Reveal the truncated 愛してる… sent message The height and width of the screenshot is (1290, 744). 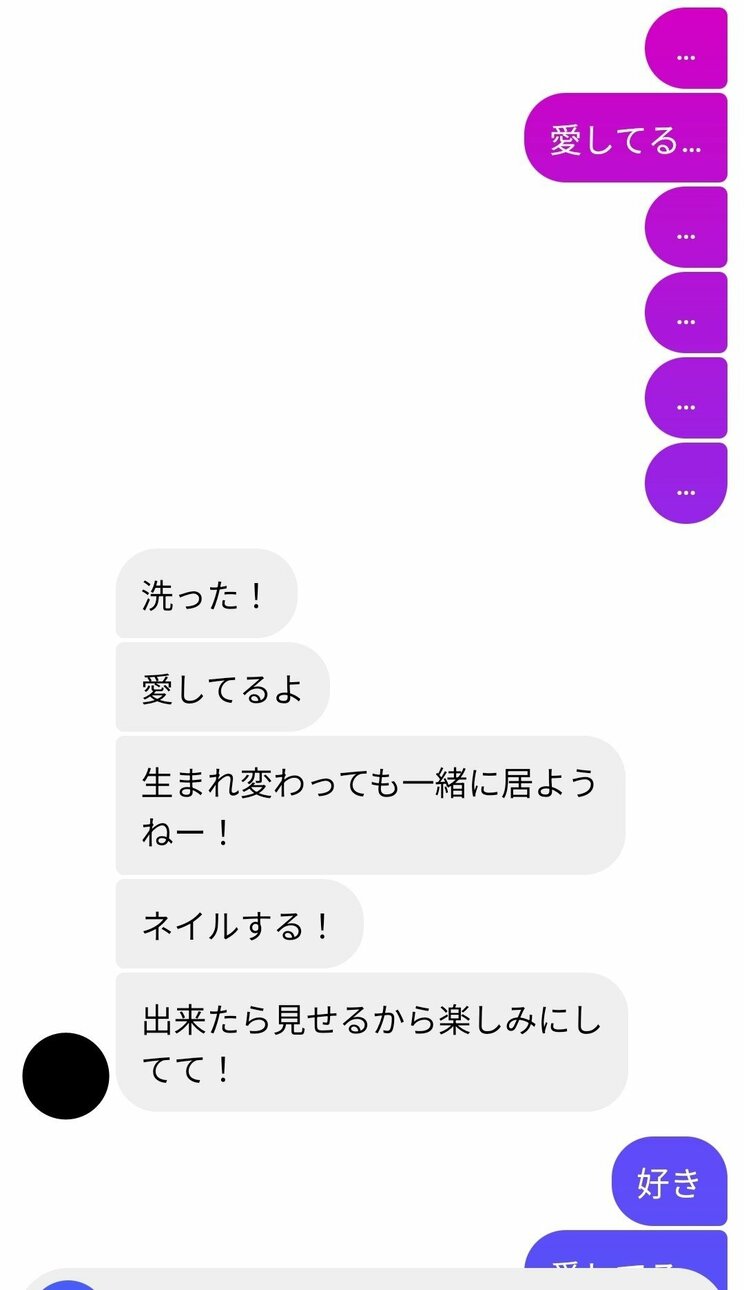pos(630,138)
